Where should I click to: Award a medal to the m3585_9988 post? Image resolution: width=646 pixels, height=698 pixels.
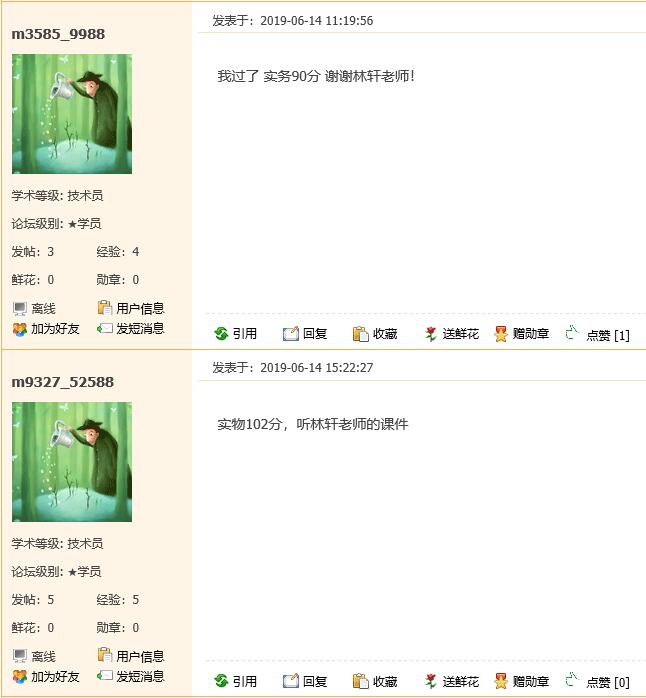(530, 334)
